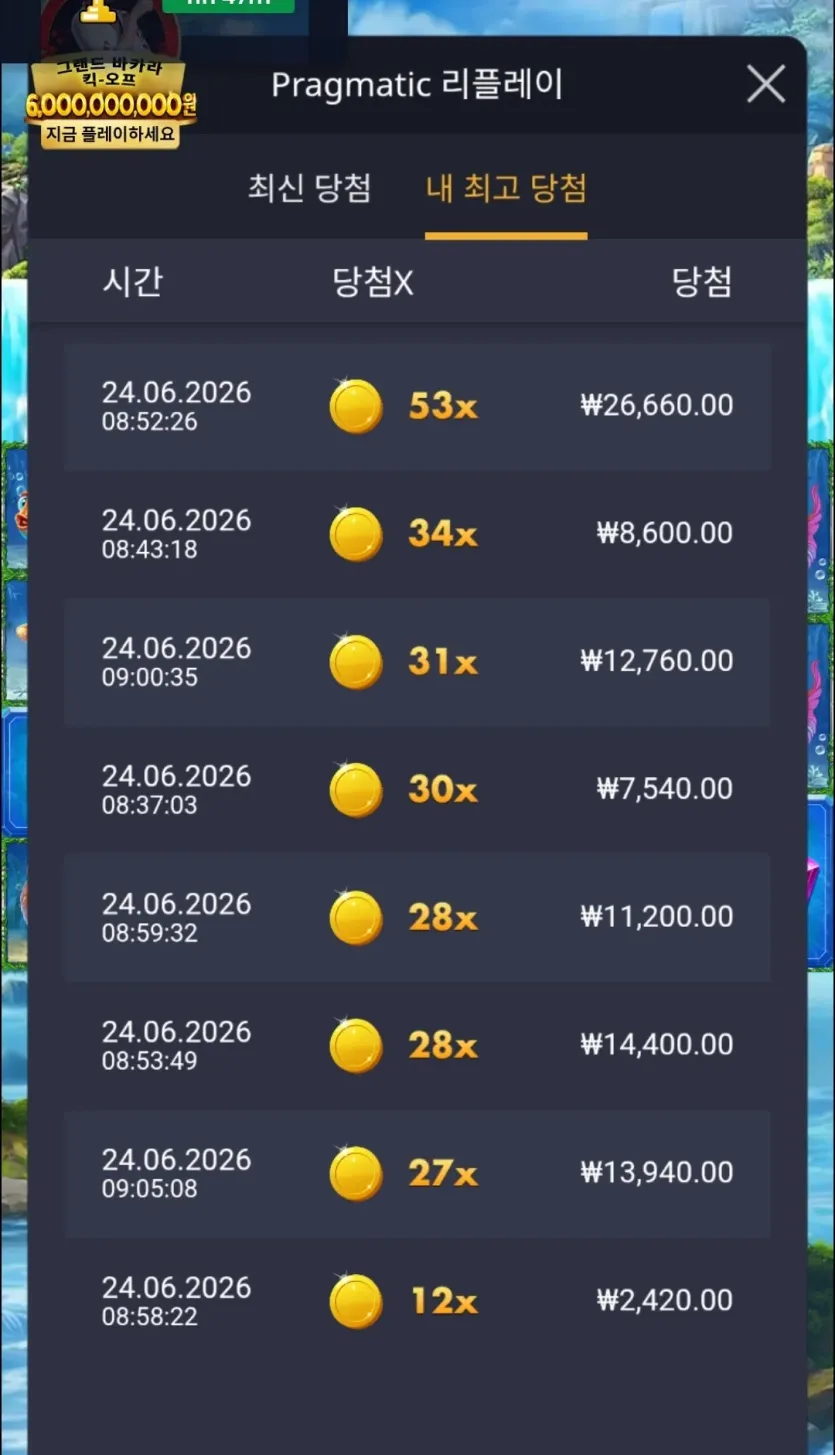Play the 31x win of ₩12,760.00
835x1455 pixels.
point(417,662)
